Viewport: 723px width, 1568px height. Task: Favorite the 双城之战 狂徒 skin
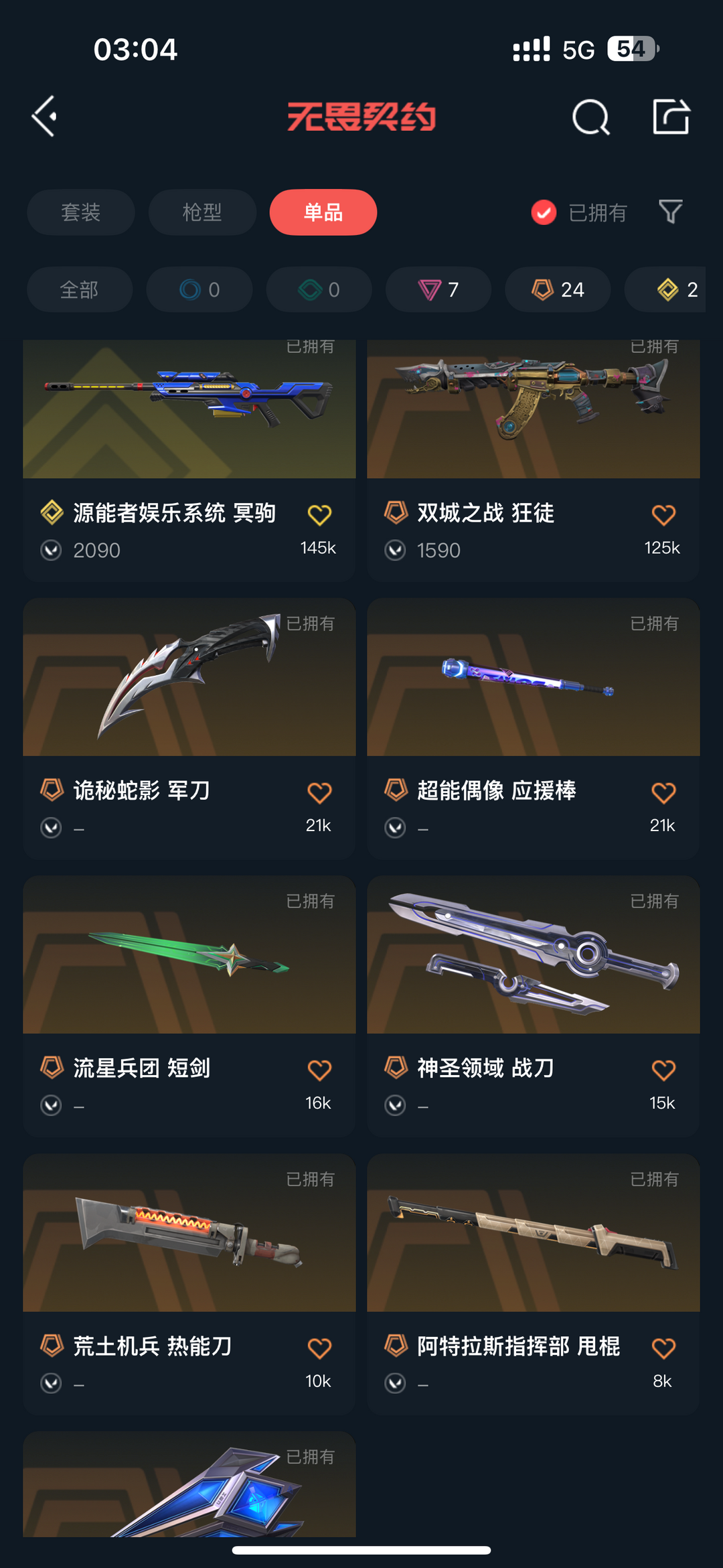tap(663, 516)
